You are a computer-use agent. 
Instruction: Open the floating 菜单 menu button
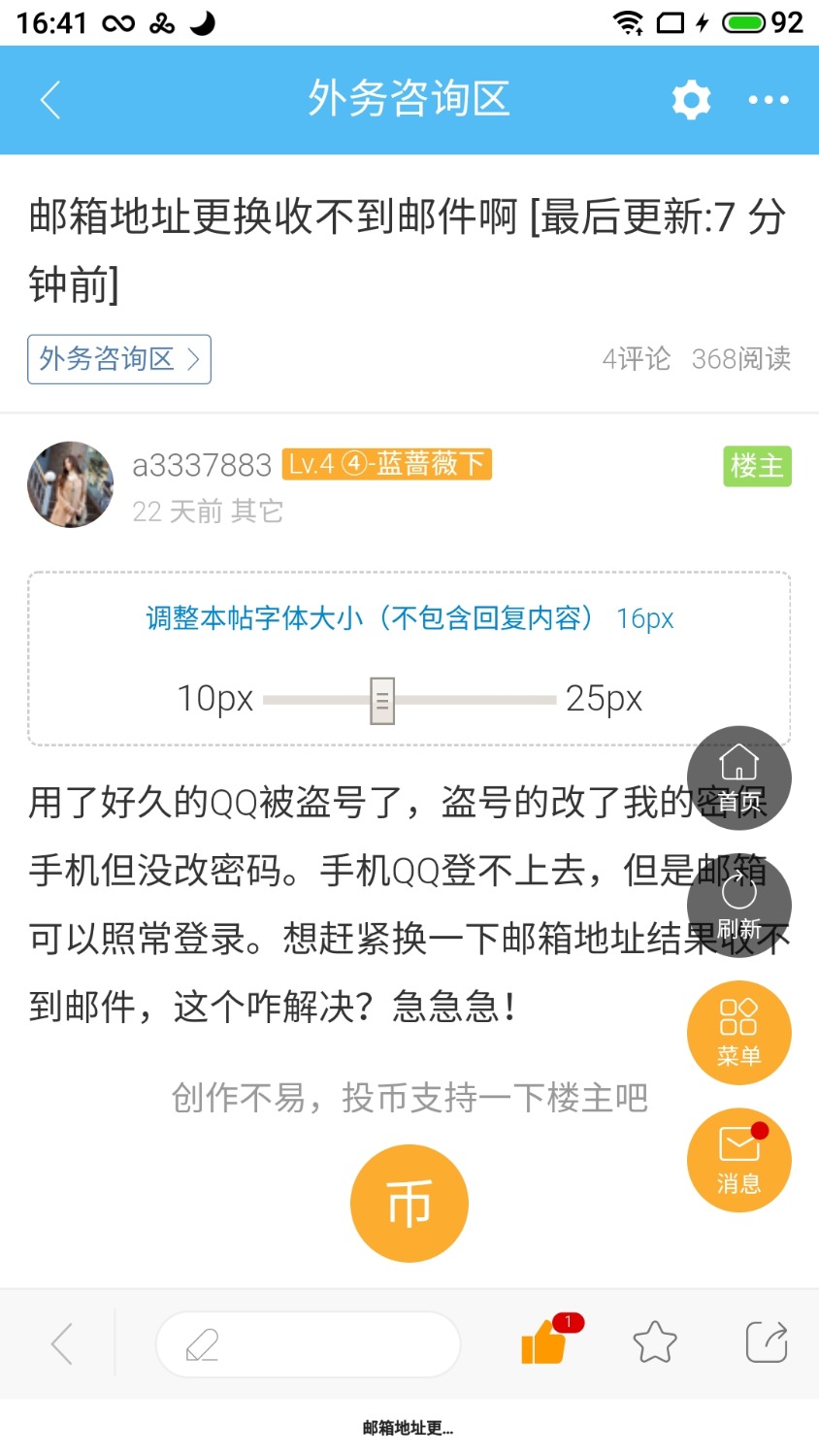click(x=738, y=1033)
